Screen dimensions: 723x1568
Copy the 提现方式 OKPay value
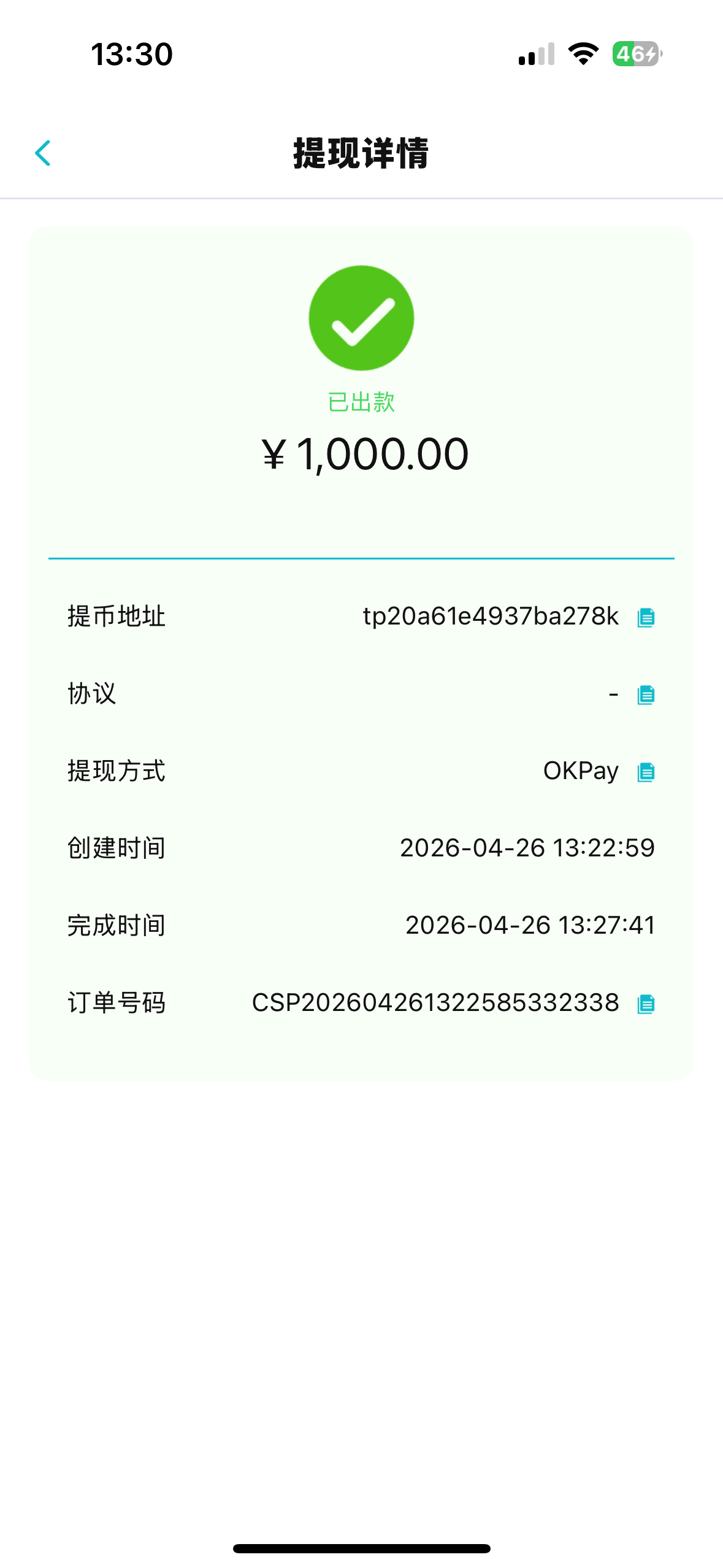(646, 772)
